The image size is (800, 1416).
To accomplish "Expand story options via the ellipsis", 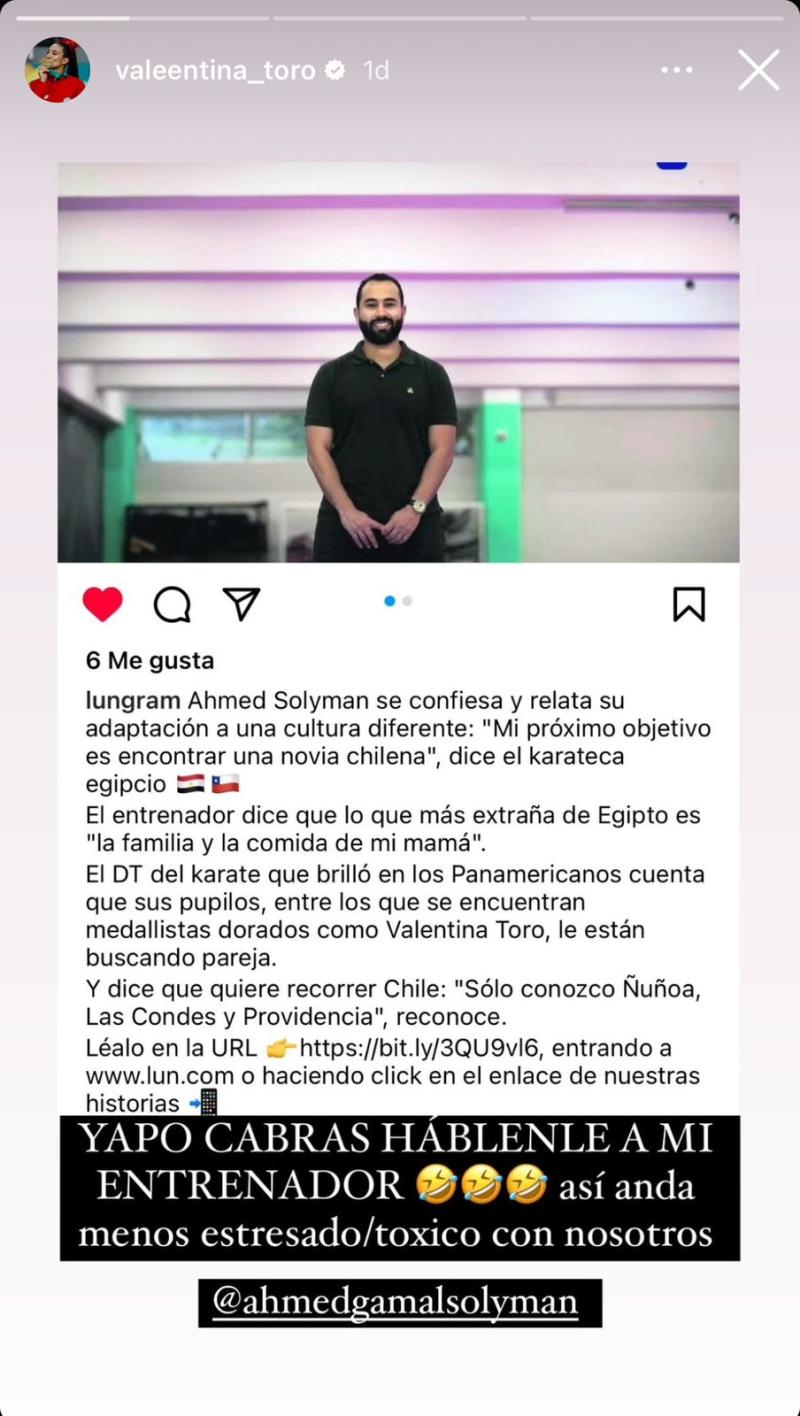I will [x=677, y=70].
